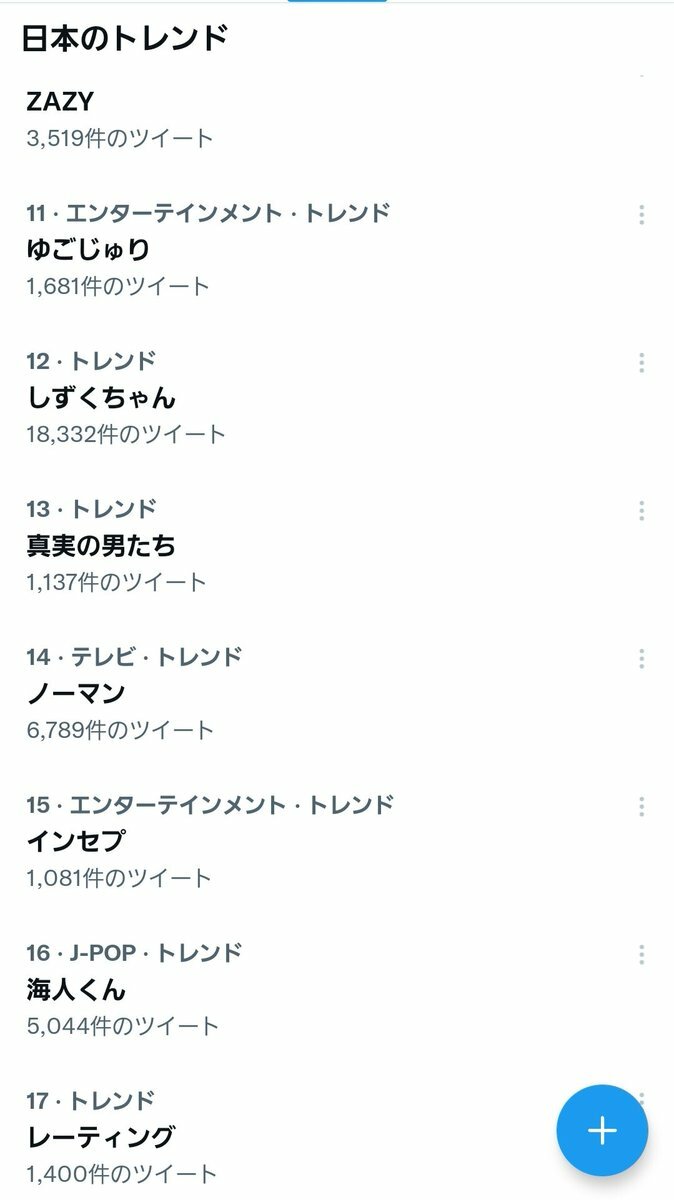Image resolution: width=674 pixels, height=1200 pixels.
Task: Compose a new tweet
Action: pyautogui.click(x=602, y=1130)
